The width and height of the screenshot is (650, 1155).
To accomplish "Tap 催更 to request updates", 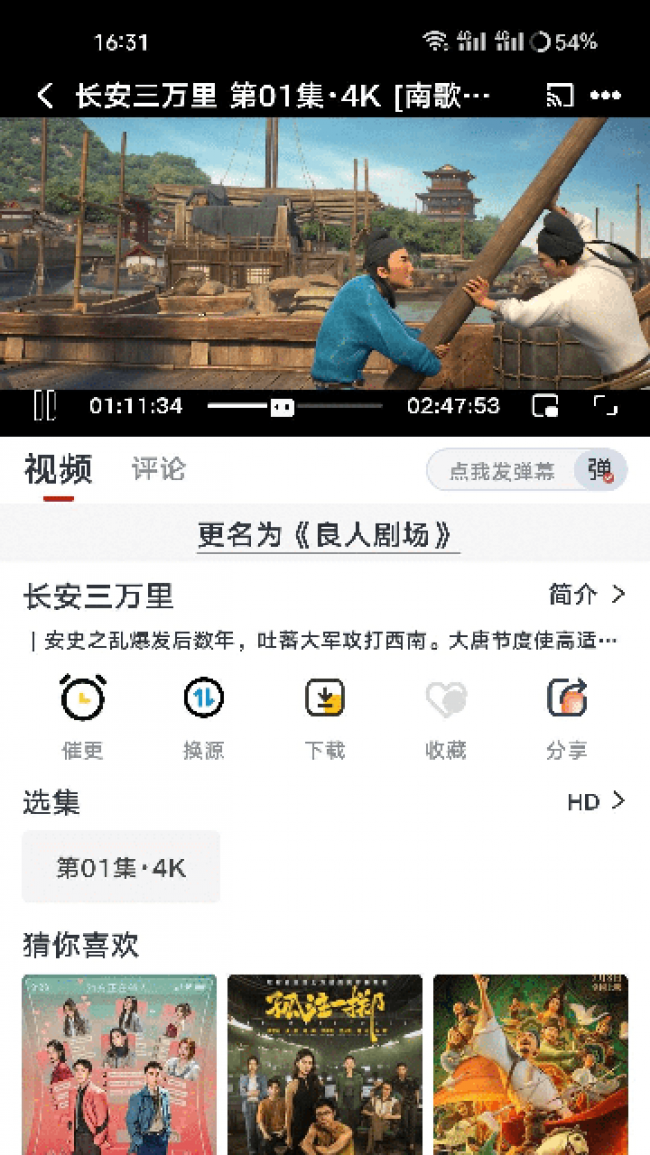I will [x=83, y=715].
